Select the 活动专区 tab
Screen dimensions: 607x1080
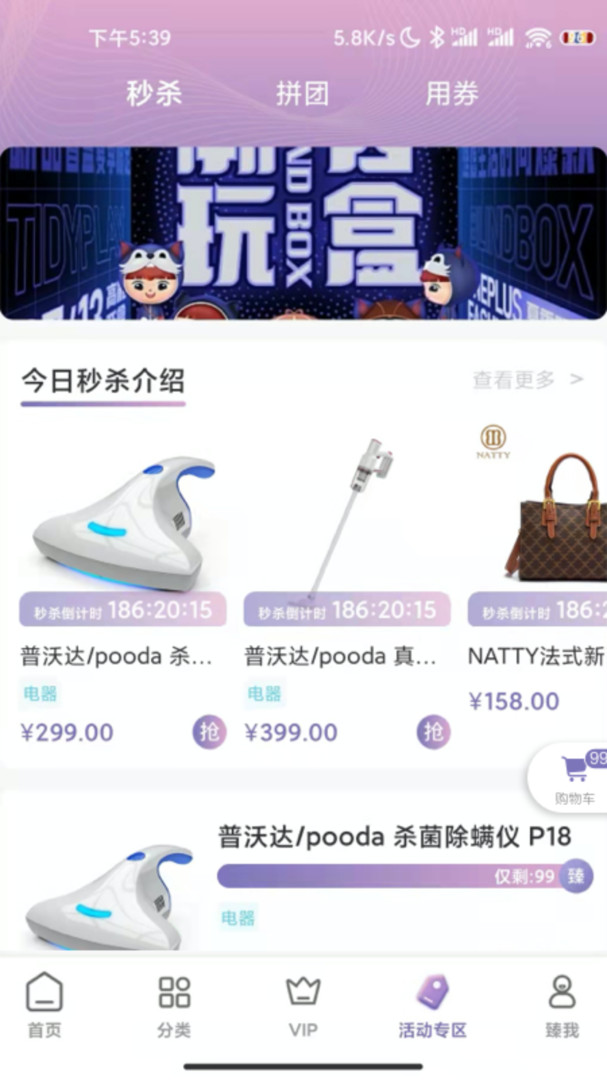433,1005
